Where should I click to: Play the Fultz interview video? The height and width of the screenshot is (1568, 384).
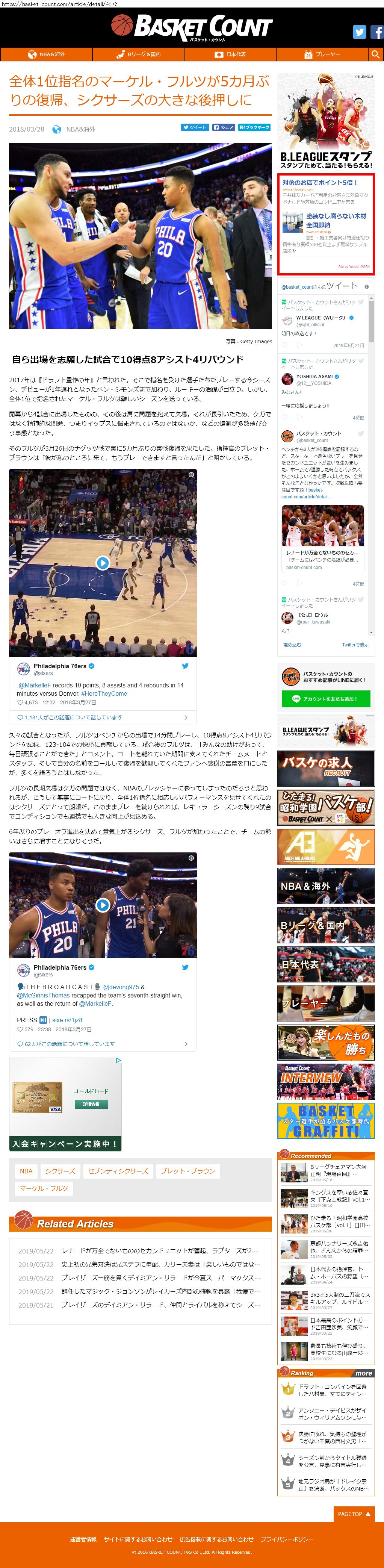pos(103,905)
